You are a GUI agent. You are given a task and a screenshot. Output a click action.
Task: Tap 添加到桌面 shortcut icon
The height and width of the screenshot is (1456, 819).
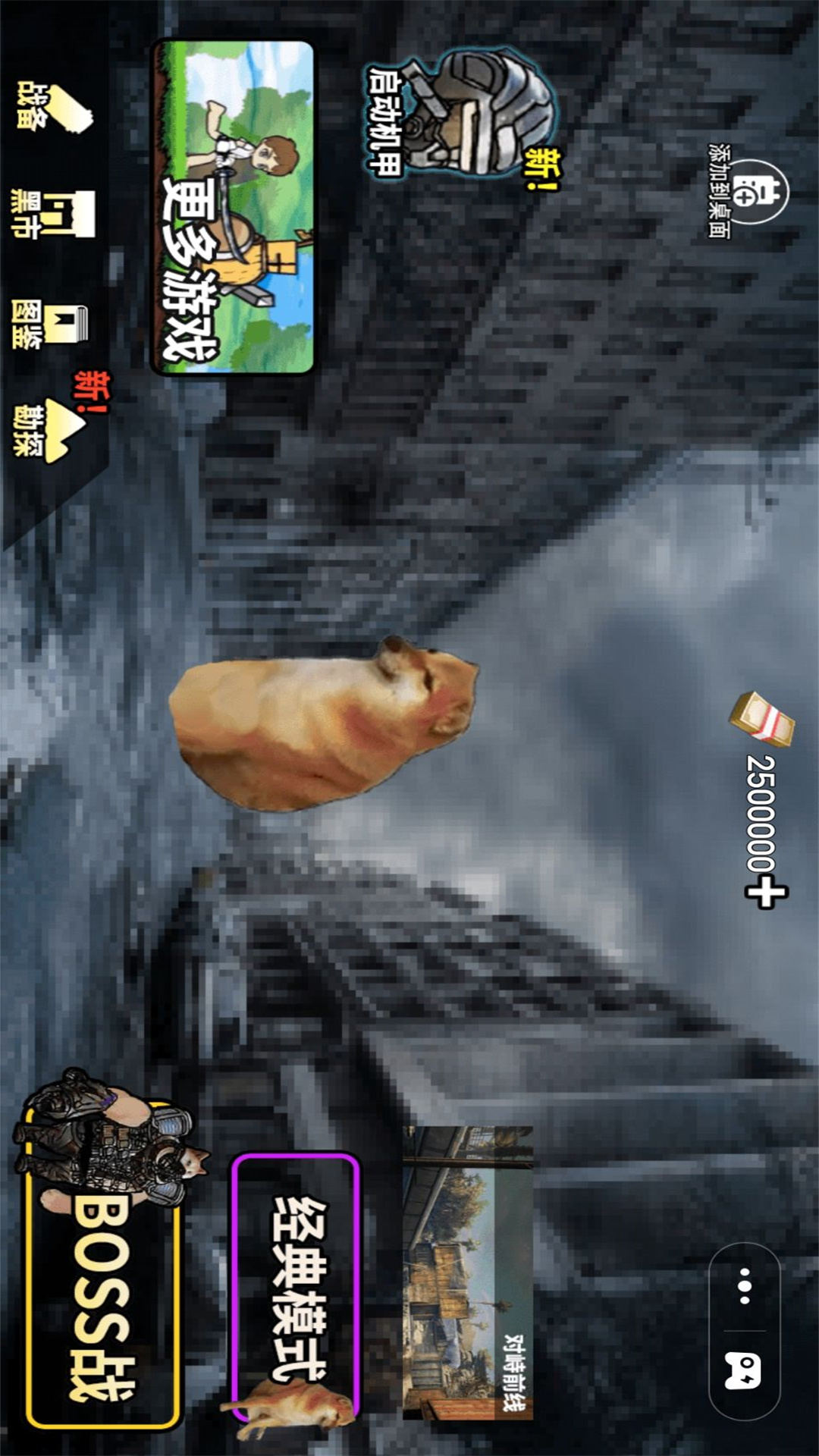tap(749, 192)
